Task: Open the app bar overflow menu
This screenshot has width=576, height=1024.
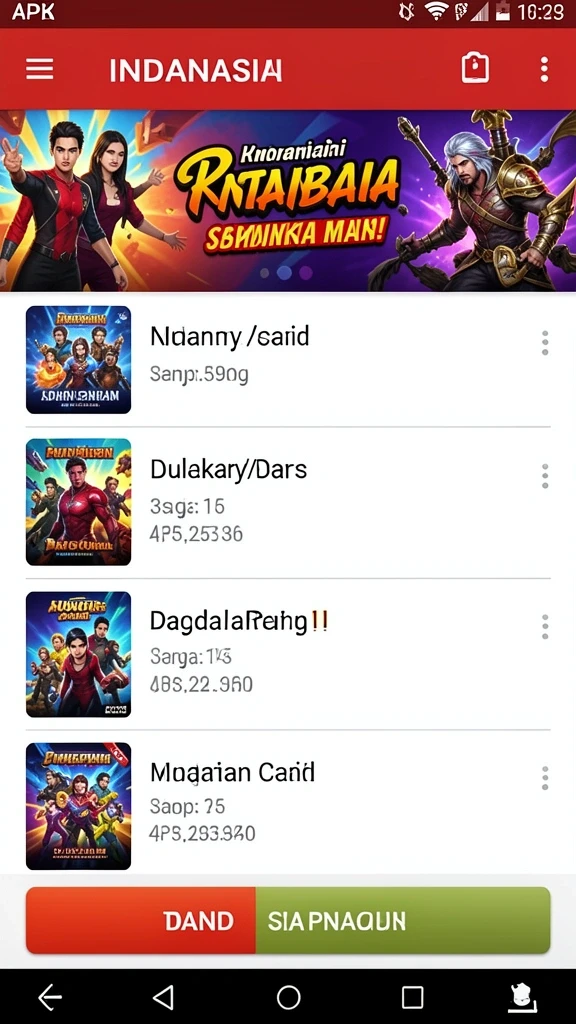Action: pos(544,69)
